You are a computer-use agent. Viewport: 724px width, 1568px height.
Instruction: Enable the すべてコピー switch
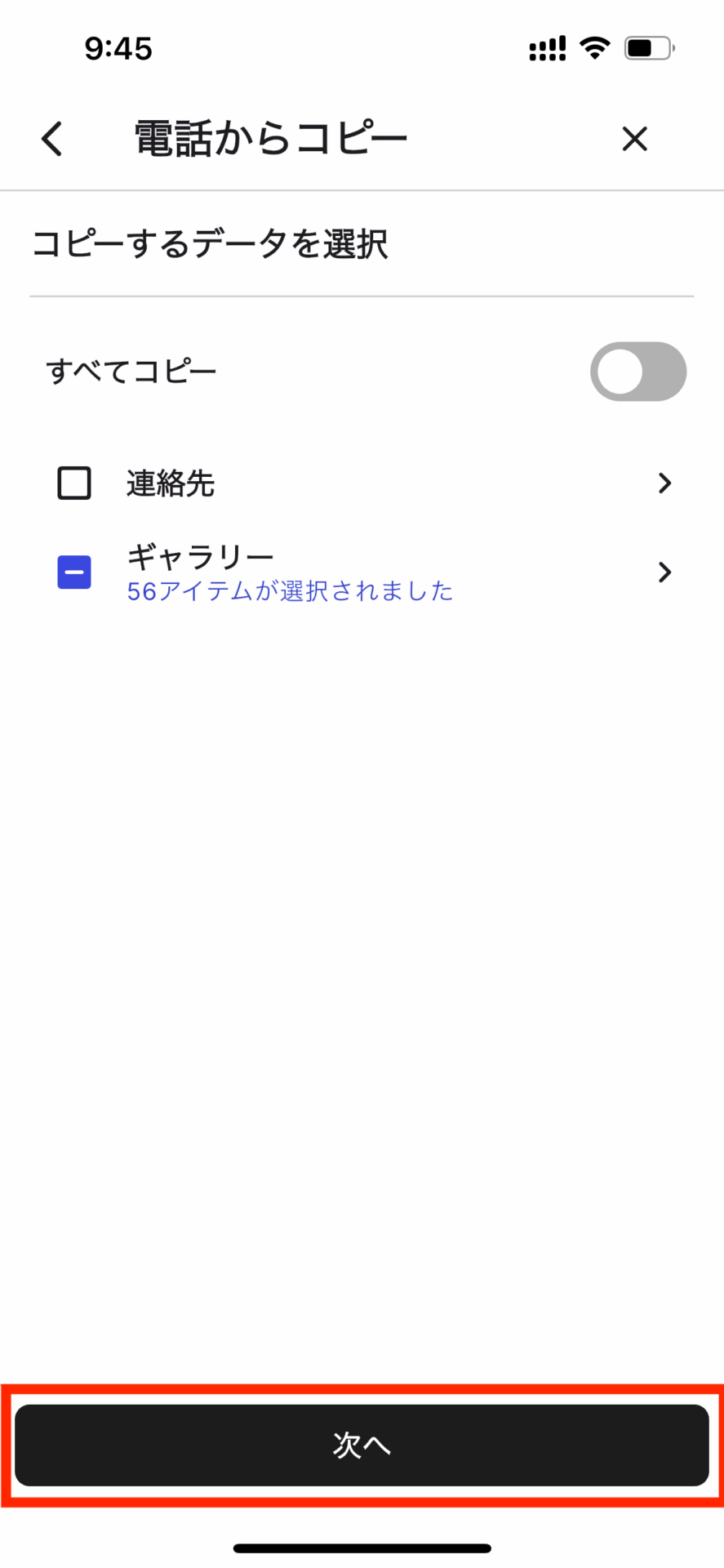[638, 372]
